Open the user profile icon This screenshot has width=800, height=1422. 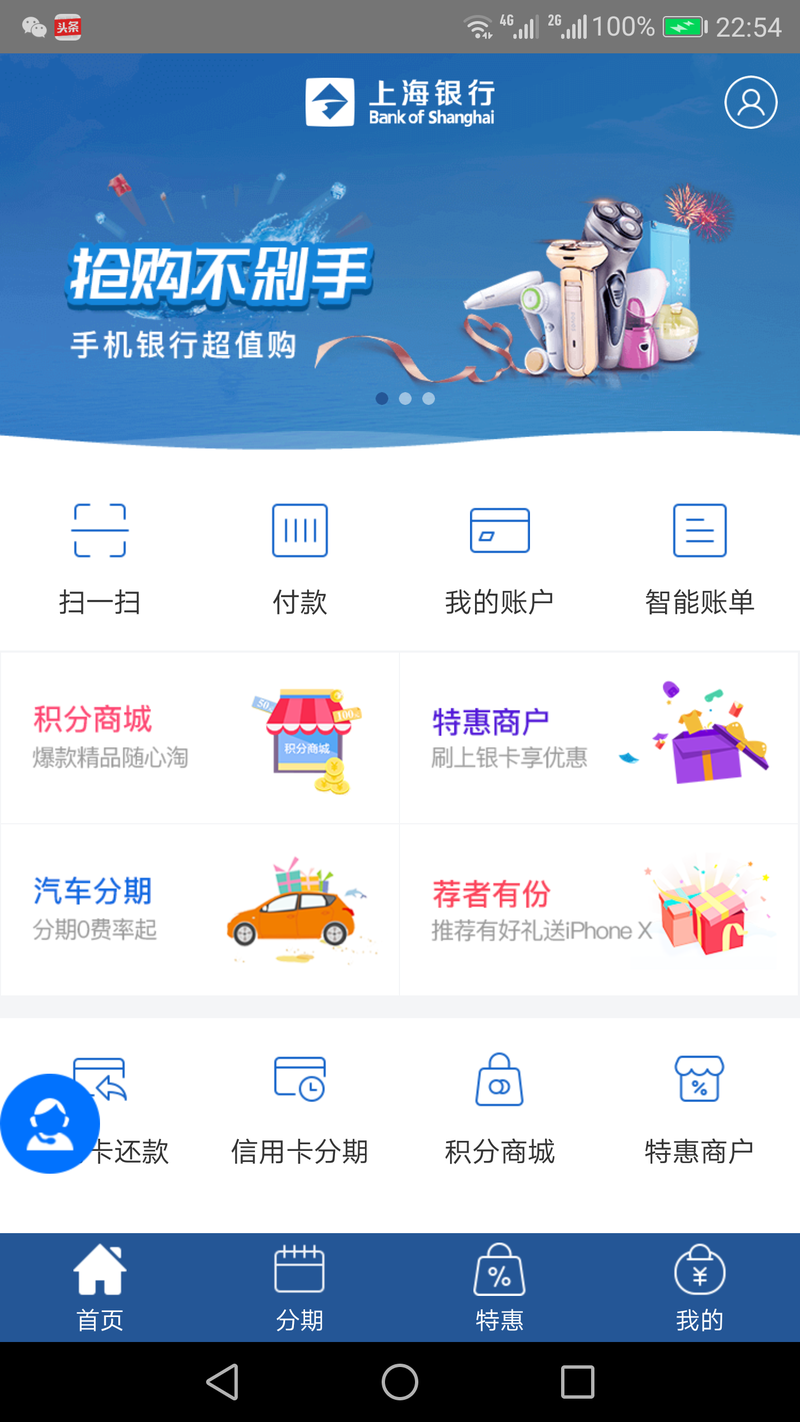click(x=751, y=102)
